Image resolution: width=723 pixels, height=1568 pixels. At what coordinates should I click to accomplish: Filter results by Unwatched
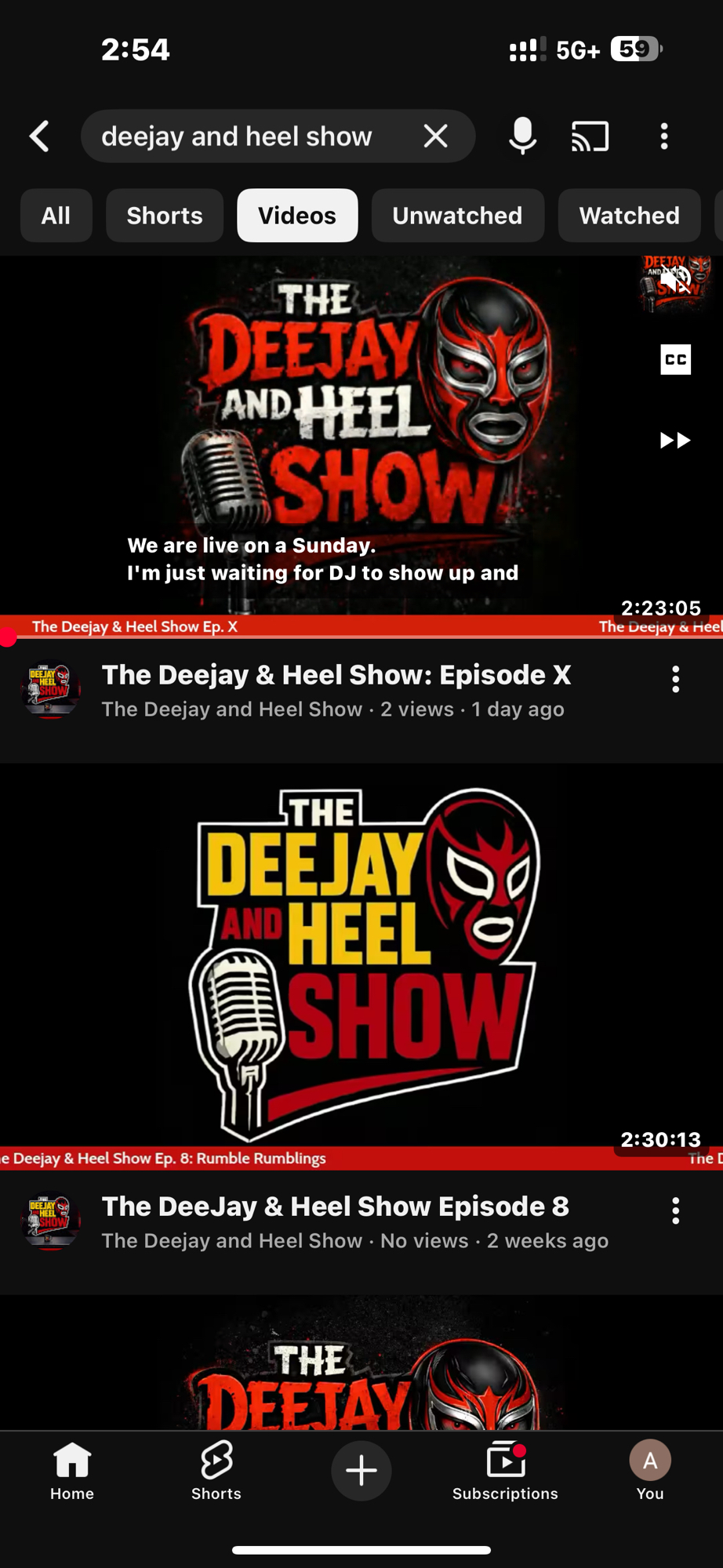click(x=457, y=216)
